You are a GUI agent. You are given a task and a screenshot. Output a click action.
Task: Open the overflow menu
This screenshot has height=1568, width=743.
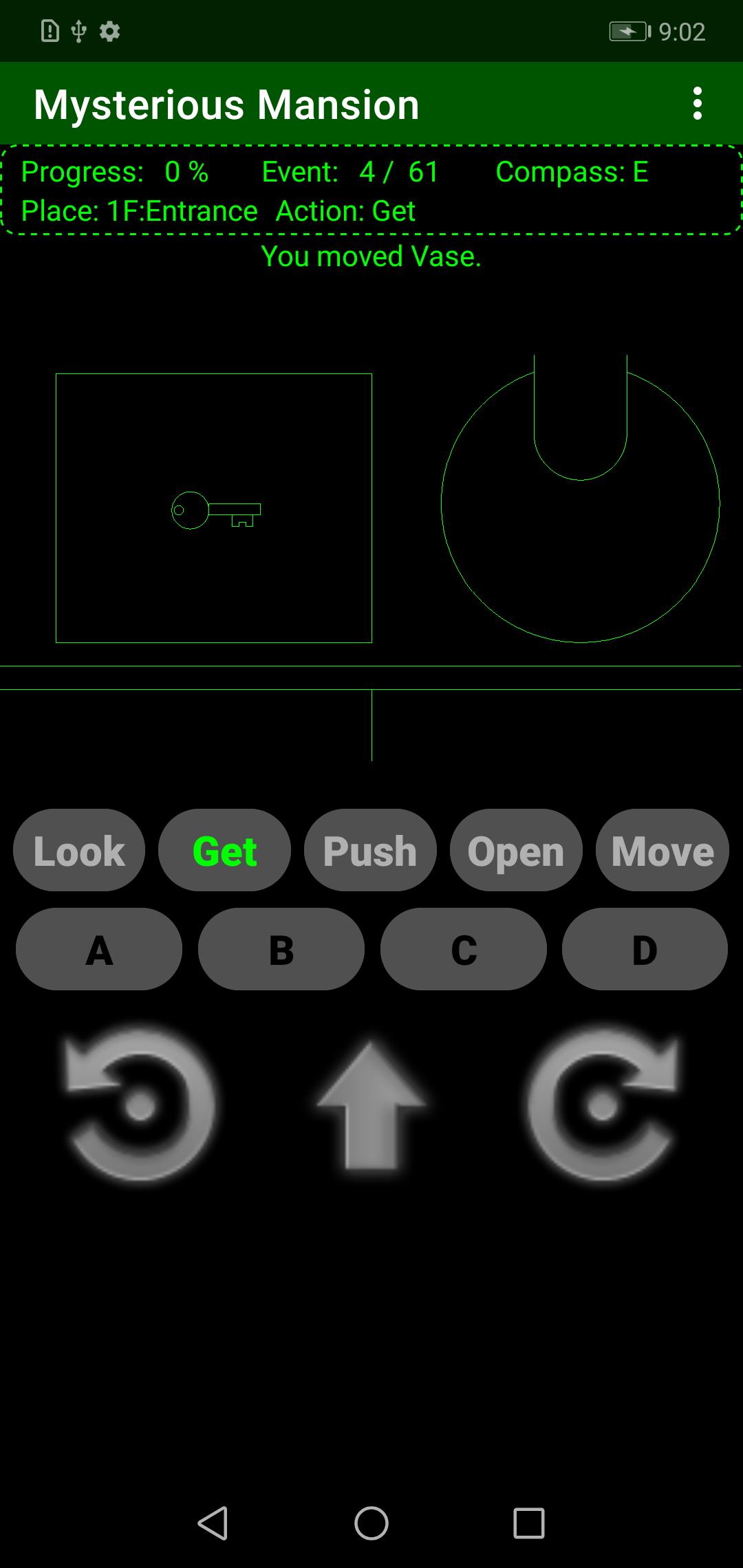tap(698, 104)
